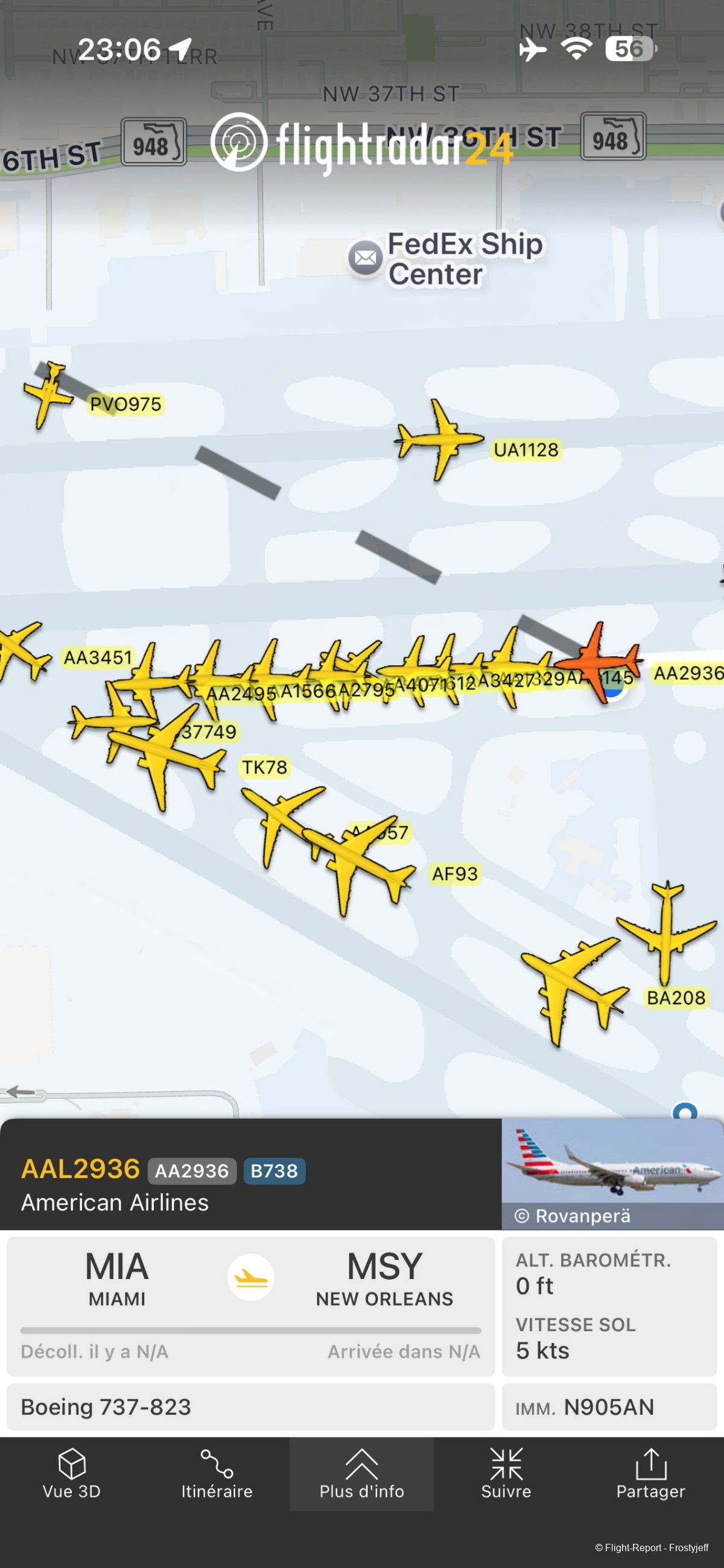Image resolution: width=724 pixels, height=1568 pixels.
Task: Expand Plus d'info panel
Action: (x=361, y=1473)
